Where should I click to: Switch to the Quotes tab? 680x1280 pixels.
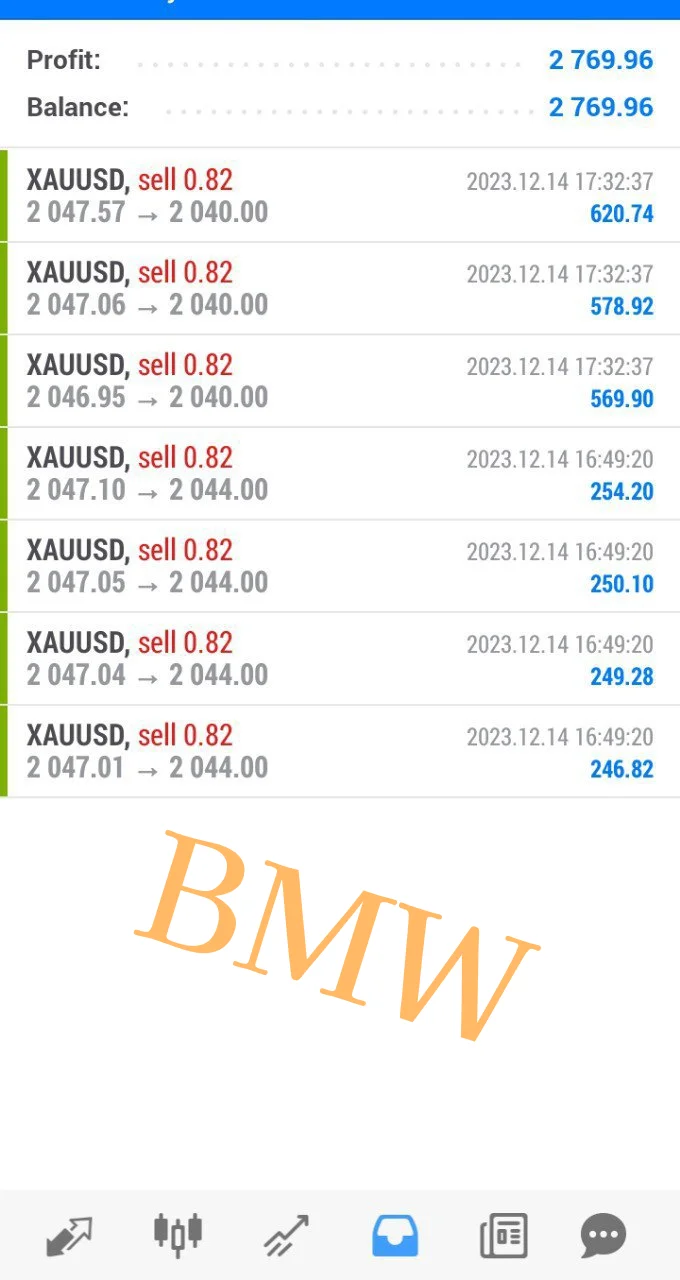[x=69, y=1236]
